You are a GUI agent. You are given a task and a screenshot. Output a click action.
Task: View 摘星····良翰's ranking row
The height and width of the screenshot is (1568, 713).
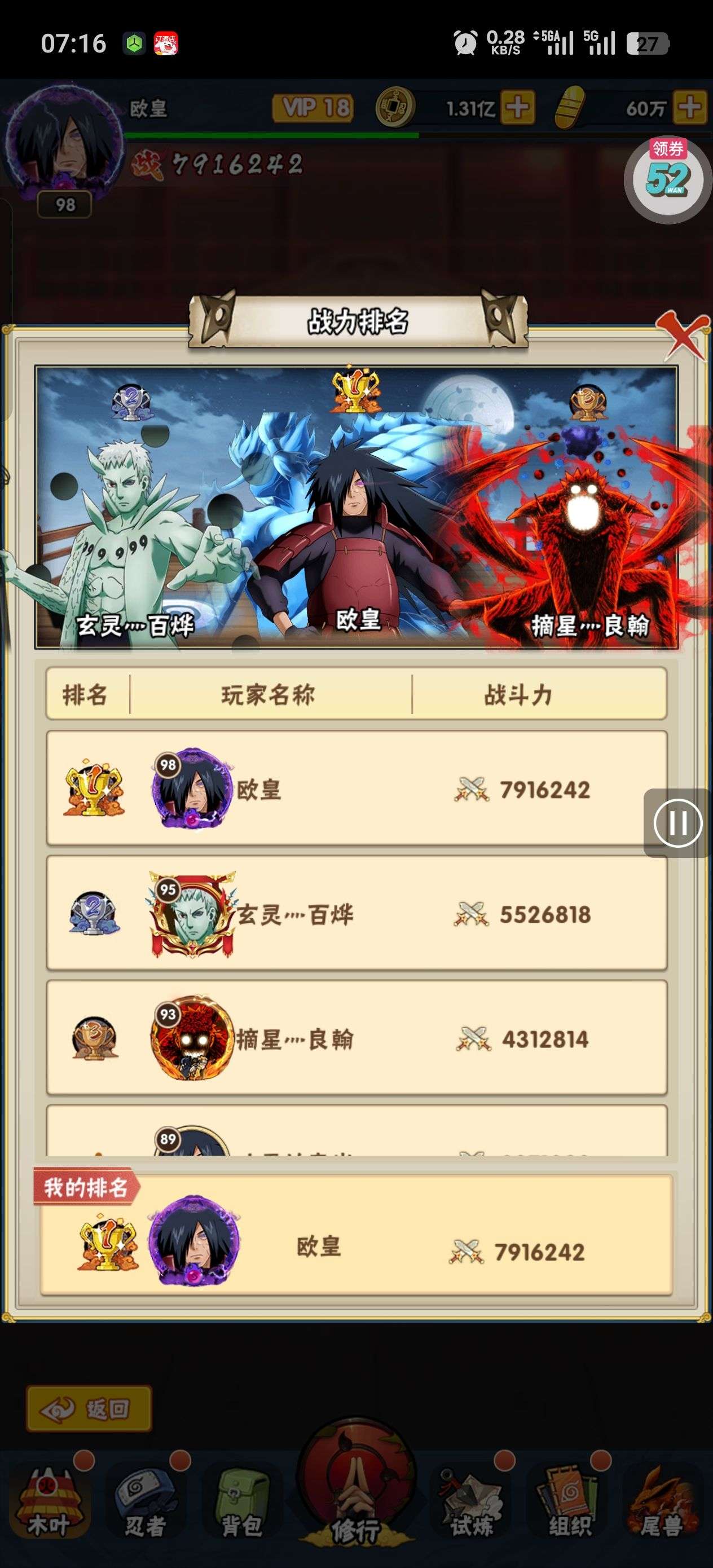tap(356, 1038)
